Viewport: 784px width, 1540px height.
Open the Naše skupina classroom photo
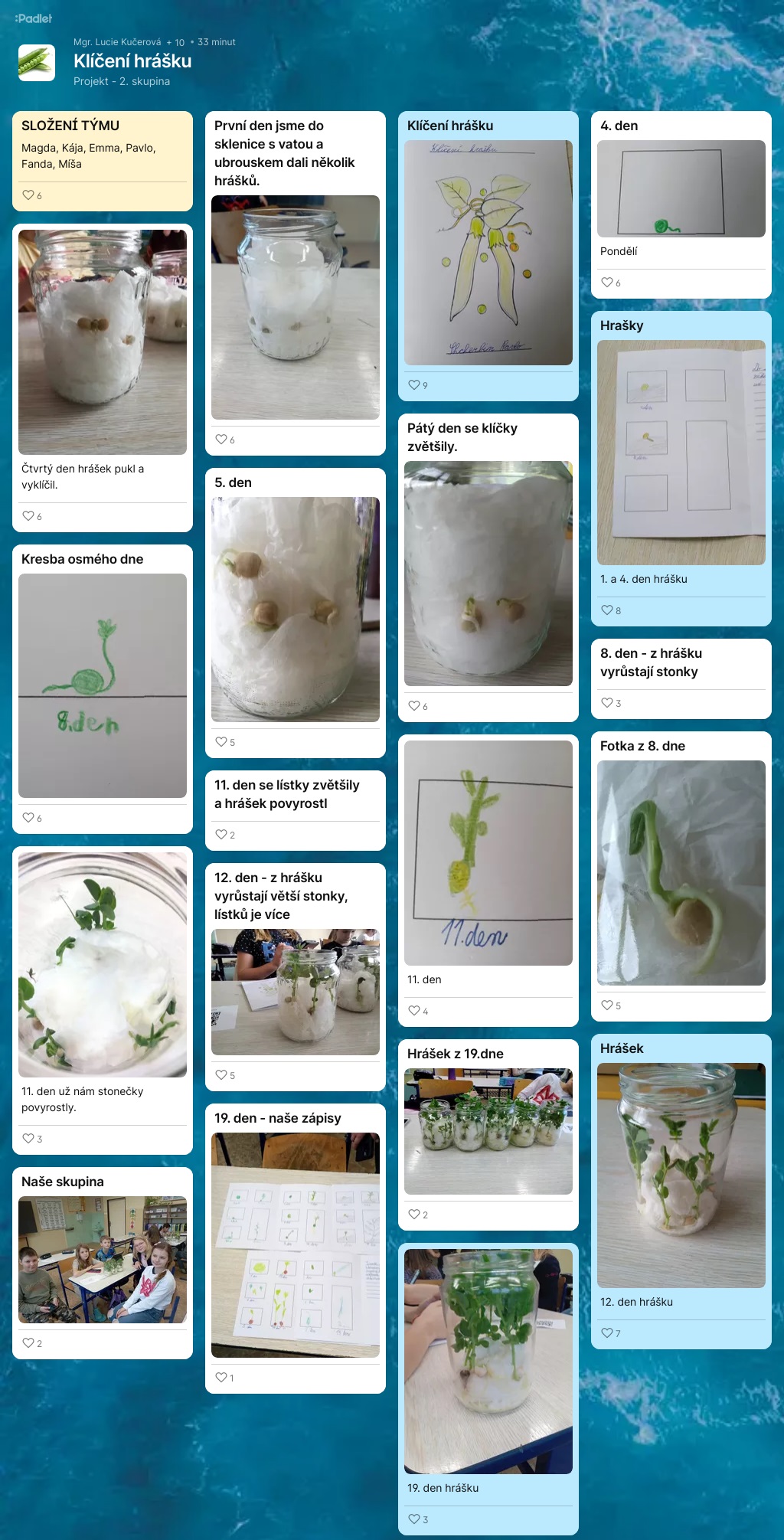click(x=103, y=1260)
